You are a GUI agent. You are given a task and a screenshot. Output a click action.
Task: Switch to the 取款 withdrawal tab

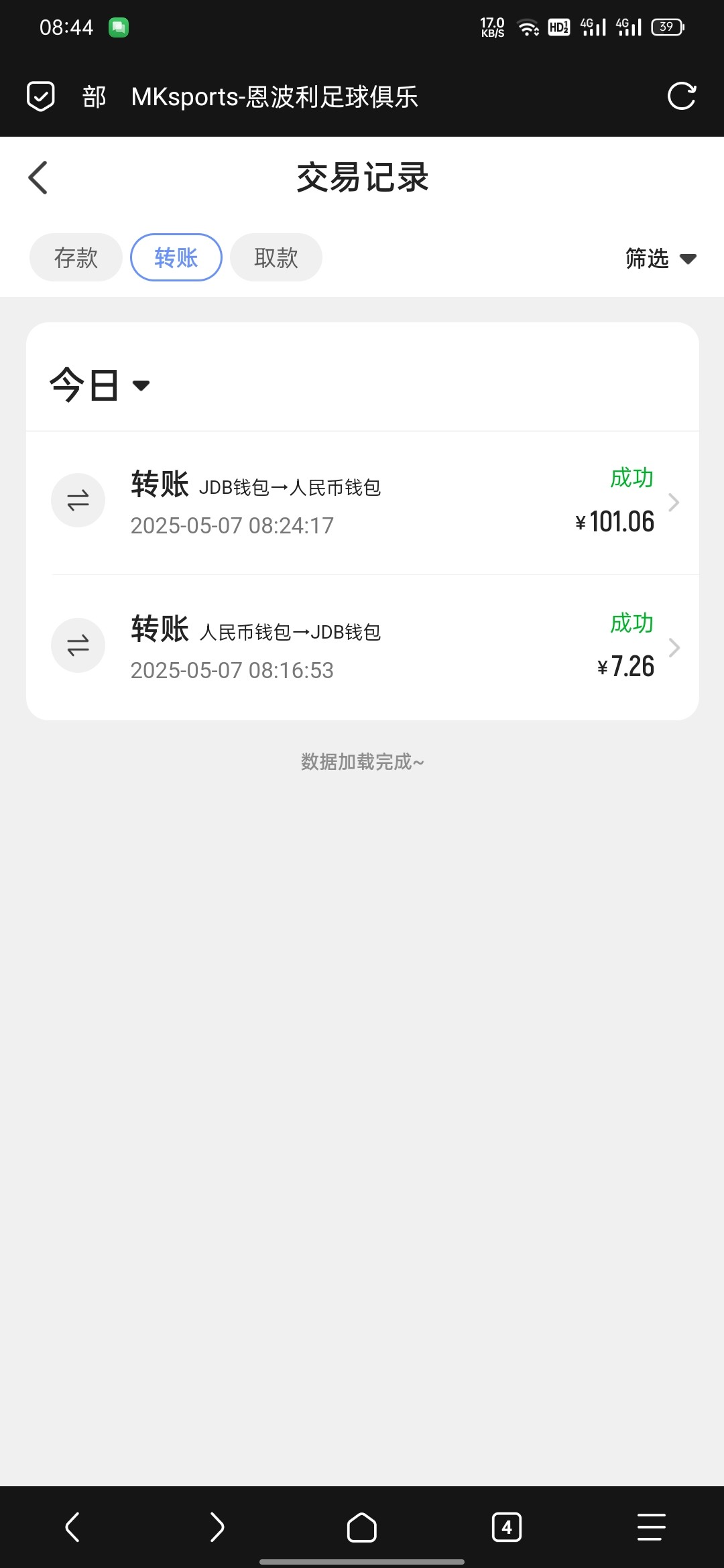(x=276, y=257)
